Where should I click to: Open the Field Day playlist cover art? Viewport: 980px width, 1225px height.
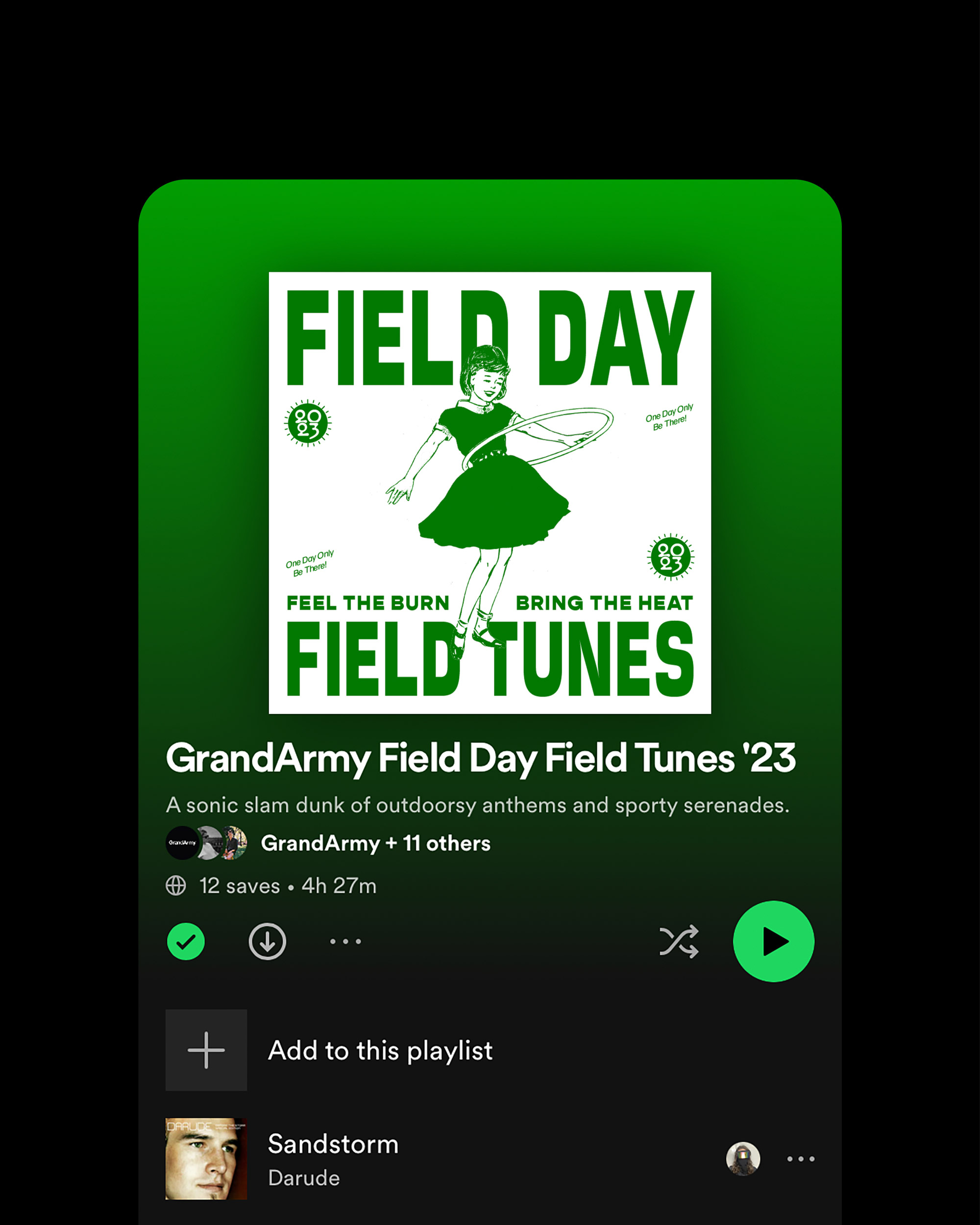[490, 492]
